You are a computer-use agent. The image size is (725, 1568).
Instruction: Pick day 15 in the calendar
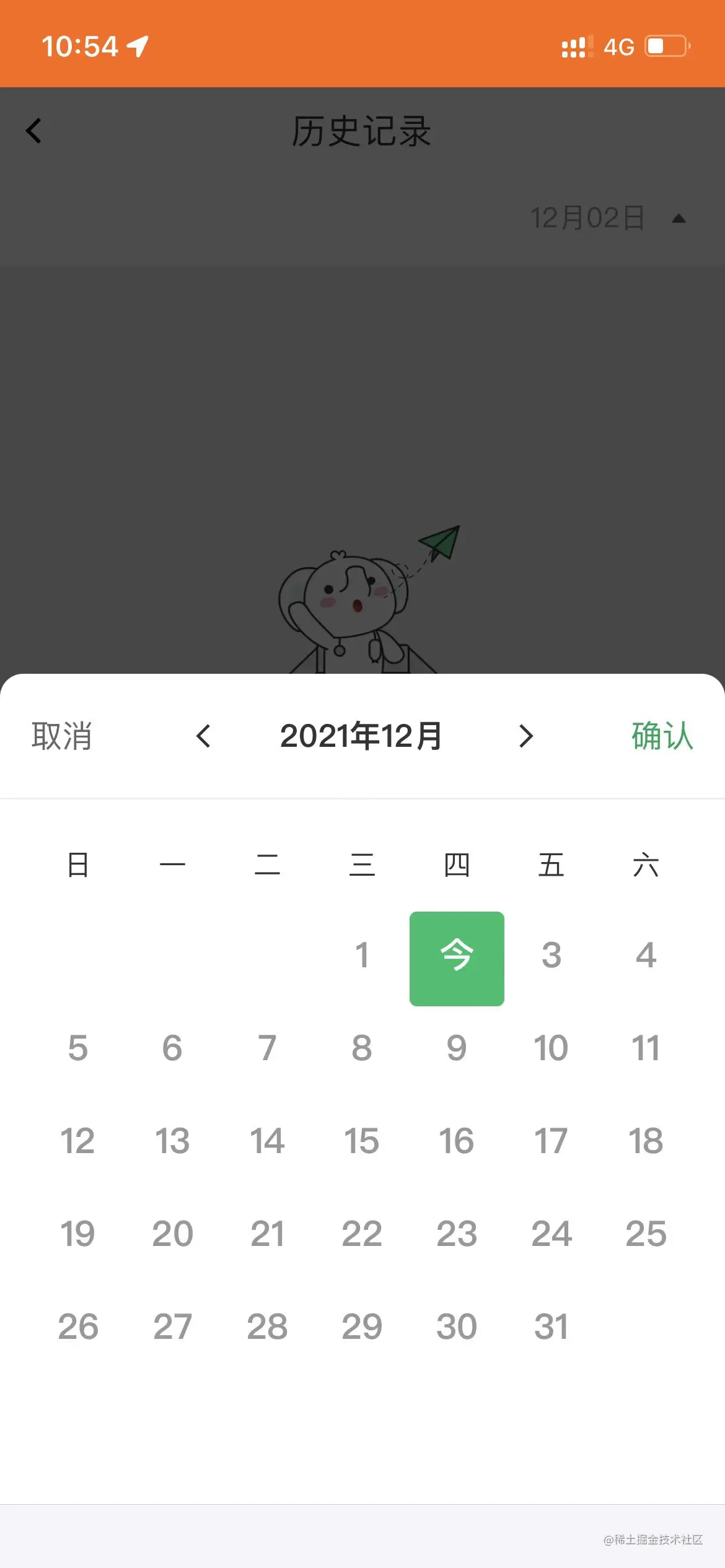pyautogui.click(x=362, y=1141)
